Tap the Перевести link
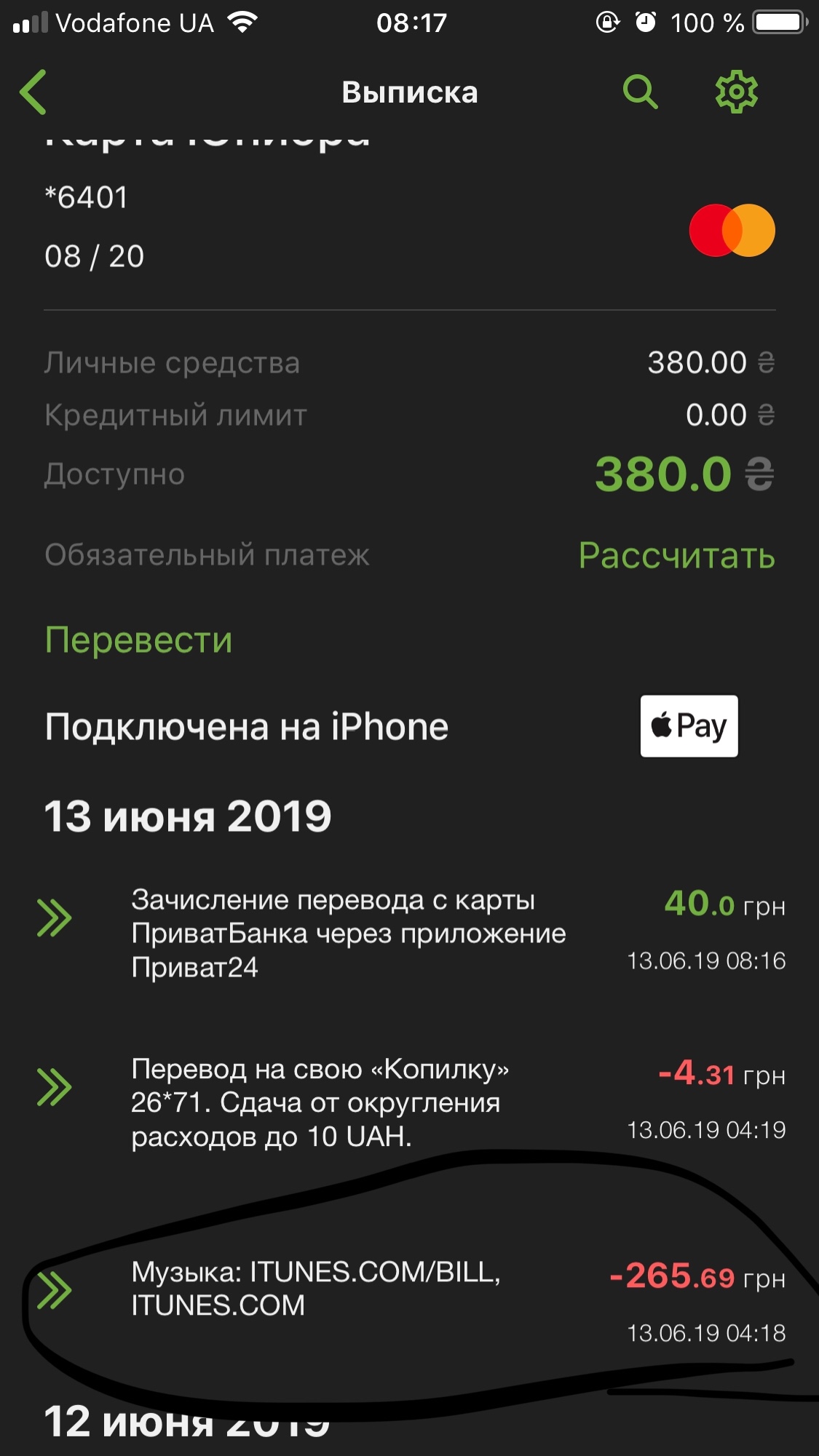Viewport: 819px width, 1456px height. pyautogui.click(x=138, y=640)
